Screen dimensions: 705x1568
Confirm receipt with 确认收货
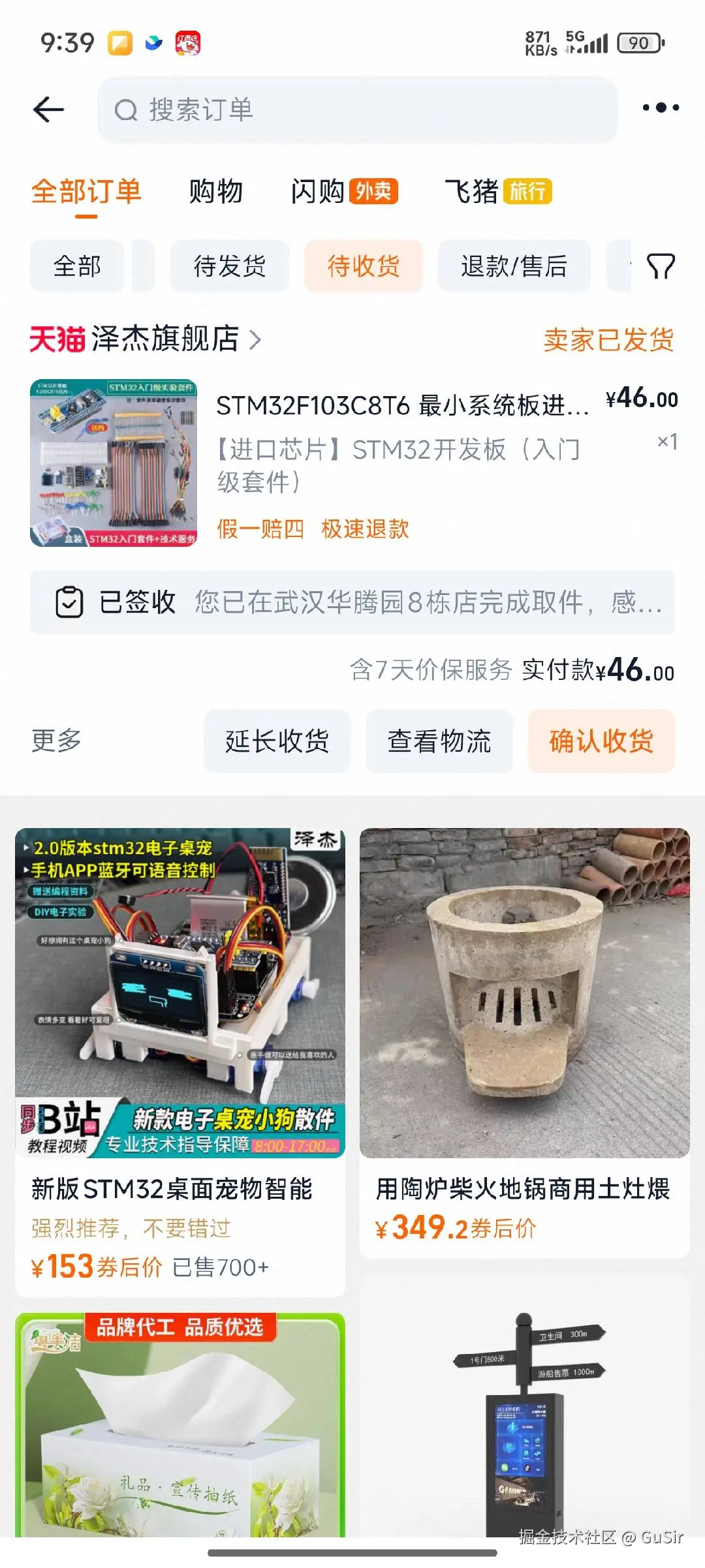[x=601, y=741]
